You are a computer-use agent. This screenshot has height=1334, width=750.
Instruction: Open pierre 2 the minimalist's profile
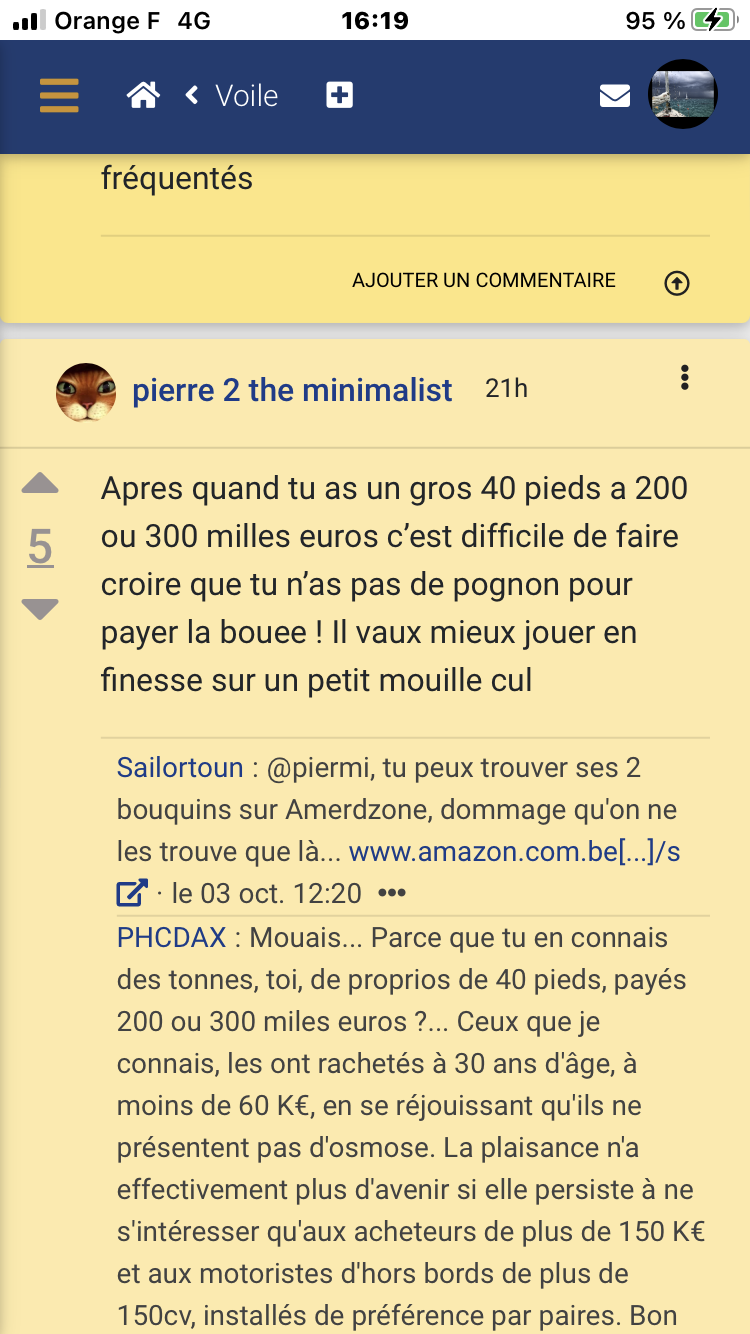292,390
